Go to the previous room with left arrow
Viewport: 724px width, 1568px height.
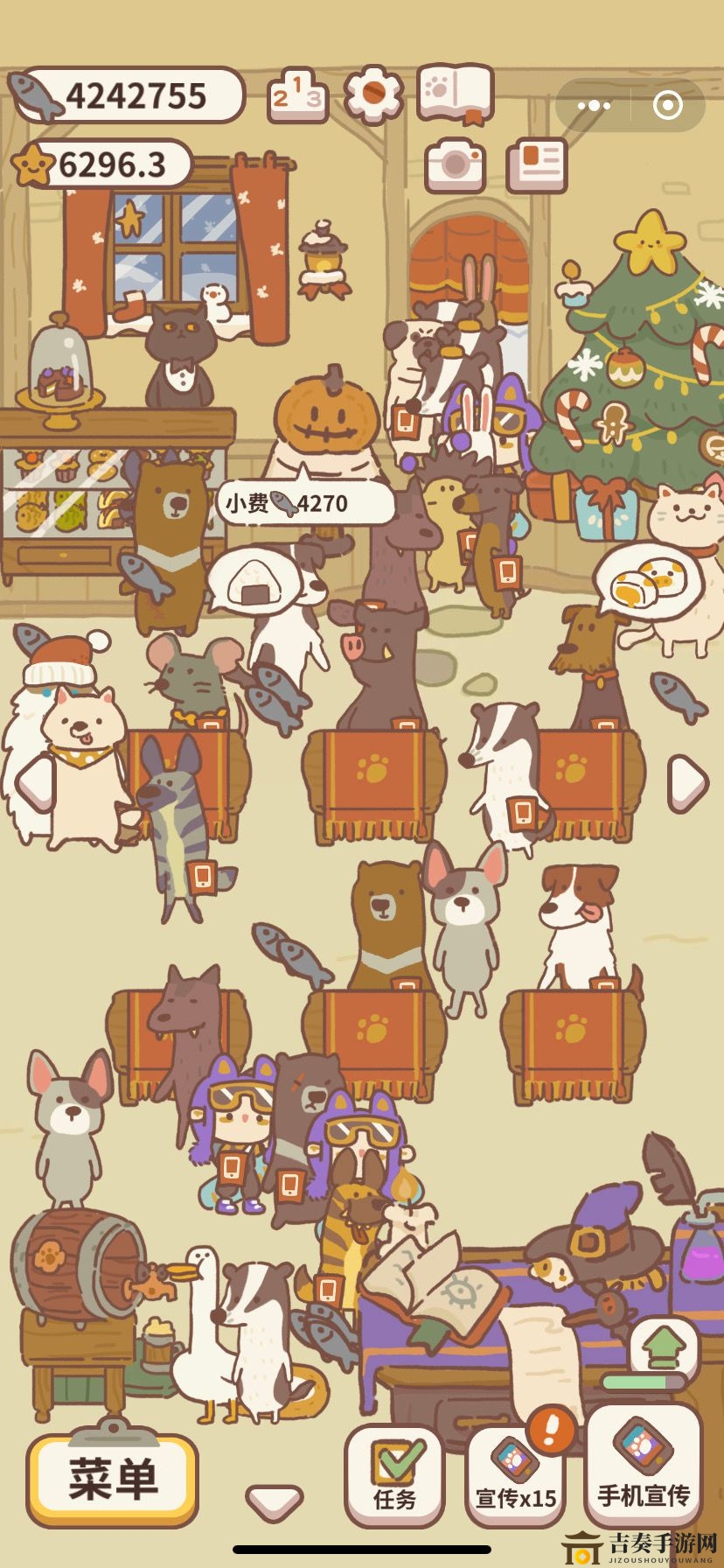[x=35, y=781]
